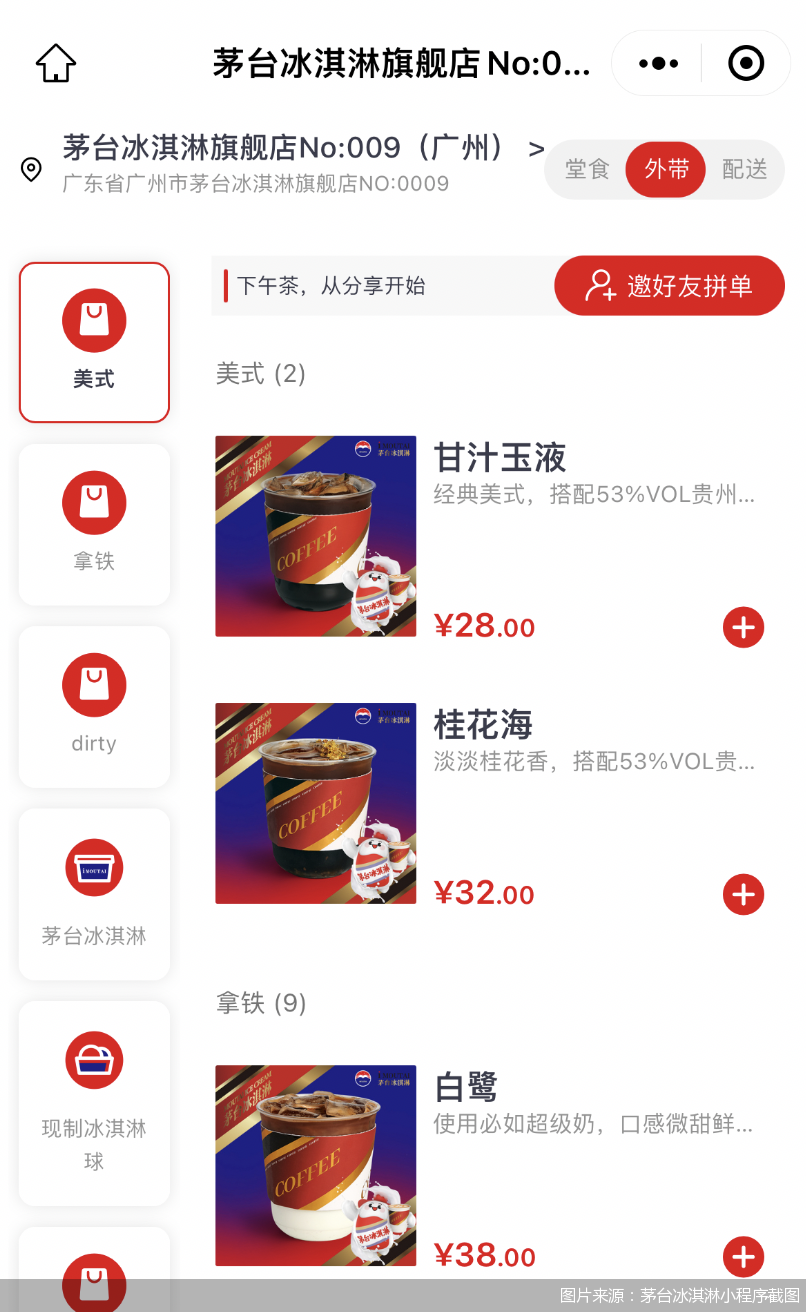Choose the 配送 delivery option
The width and height of the screenshot is (806, 1312).
coord(744,170)
